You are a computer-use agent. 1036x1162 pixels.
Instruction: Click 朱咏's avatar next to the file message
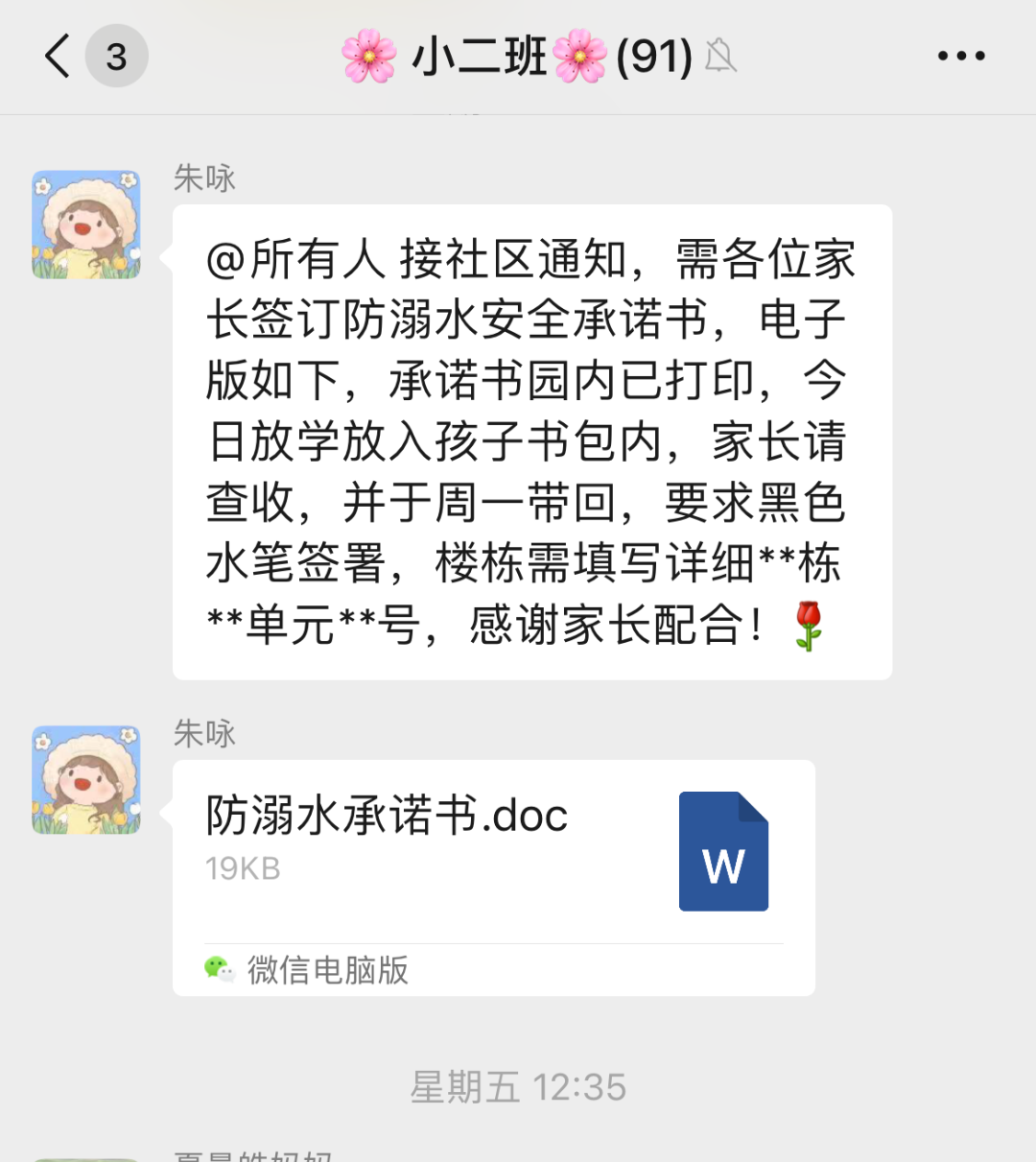pos(85,779)
